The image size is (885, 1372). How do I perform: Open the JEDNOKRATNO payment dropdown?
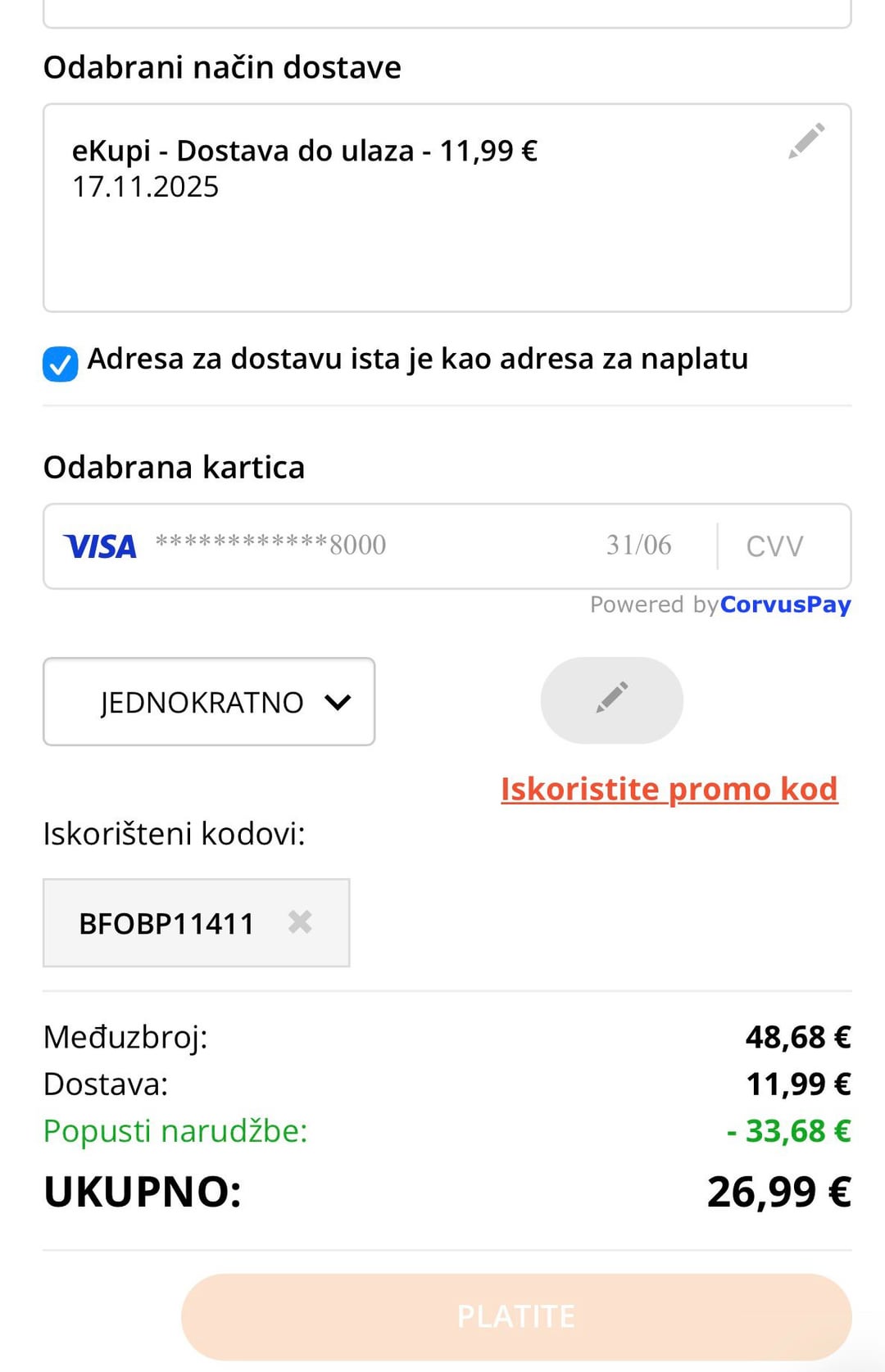click(209, 702)
